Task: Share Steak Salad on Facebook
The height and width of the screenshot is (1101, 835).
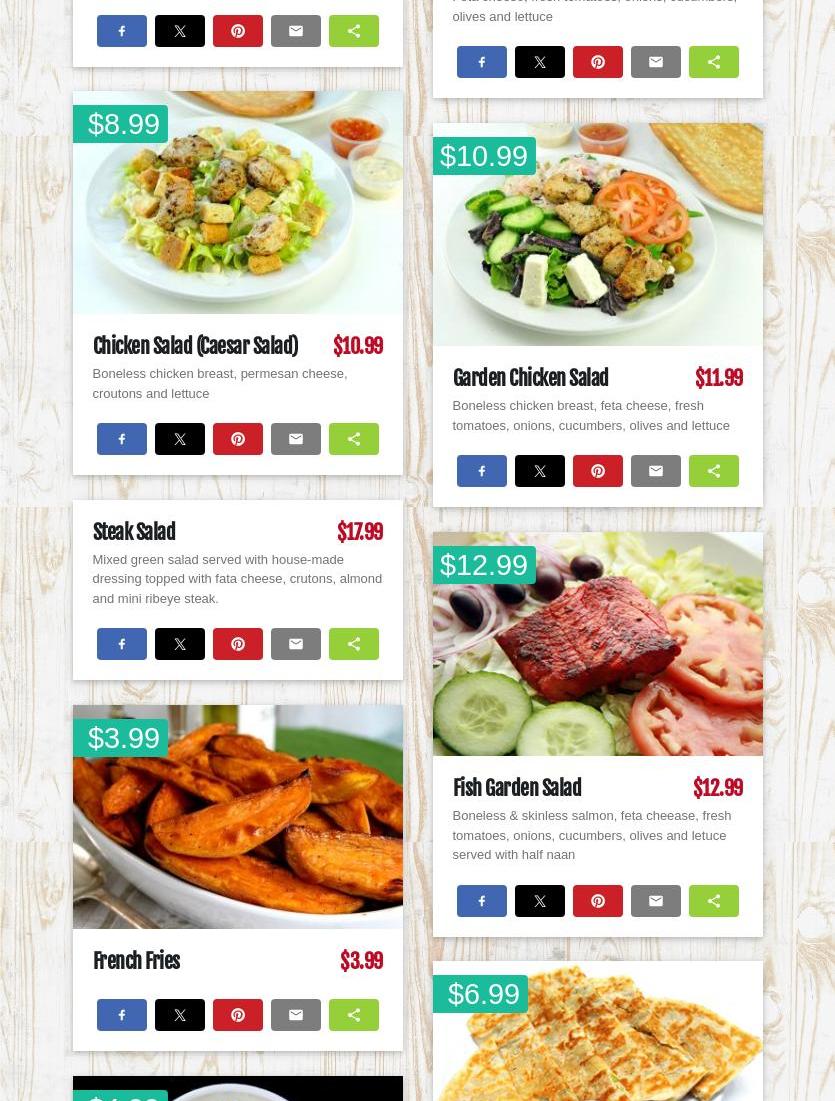Action: click(122, 644)
